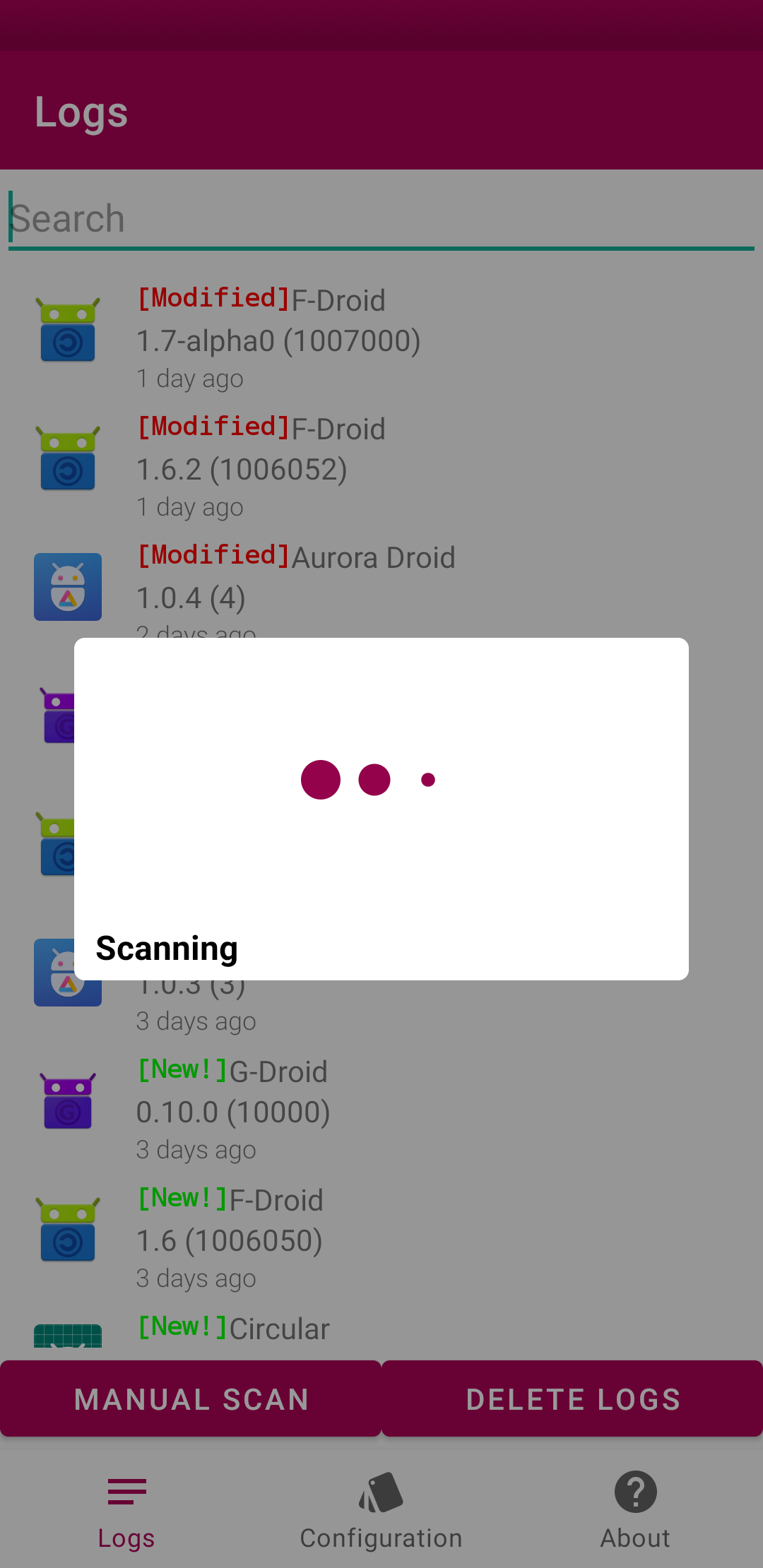763x1568 pixels.
Task: Open the New F-Droid 1.6 log entry
Action: click(x=381, y=1239)
